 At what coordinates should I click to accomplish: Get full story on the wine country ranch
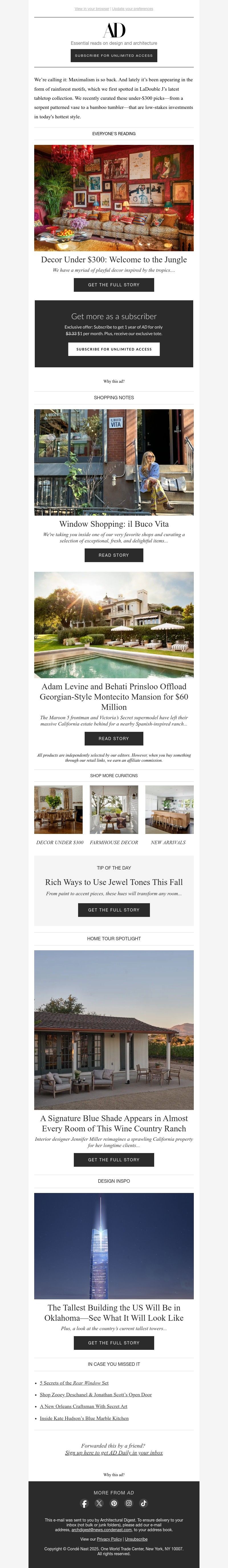[114, 1160]
